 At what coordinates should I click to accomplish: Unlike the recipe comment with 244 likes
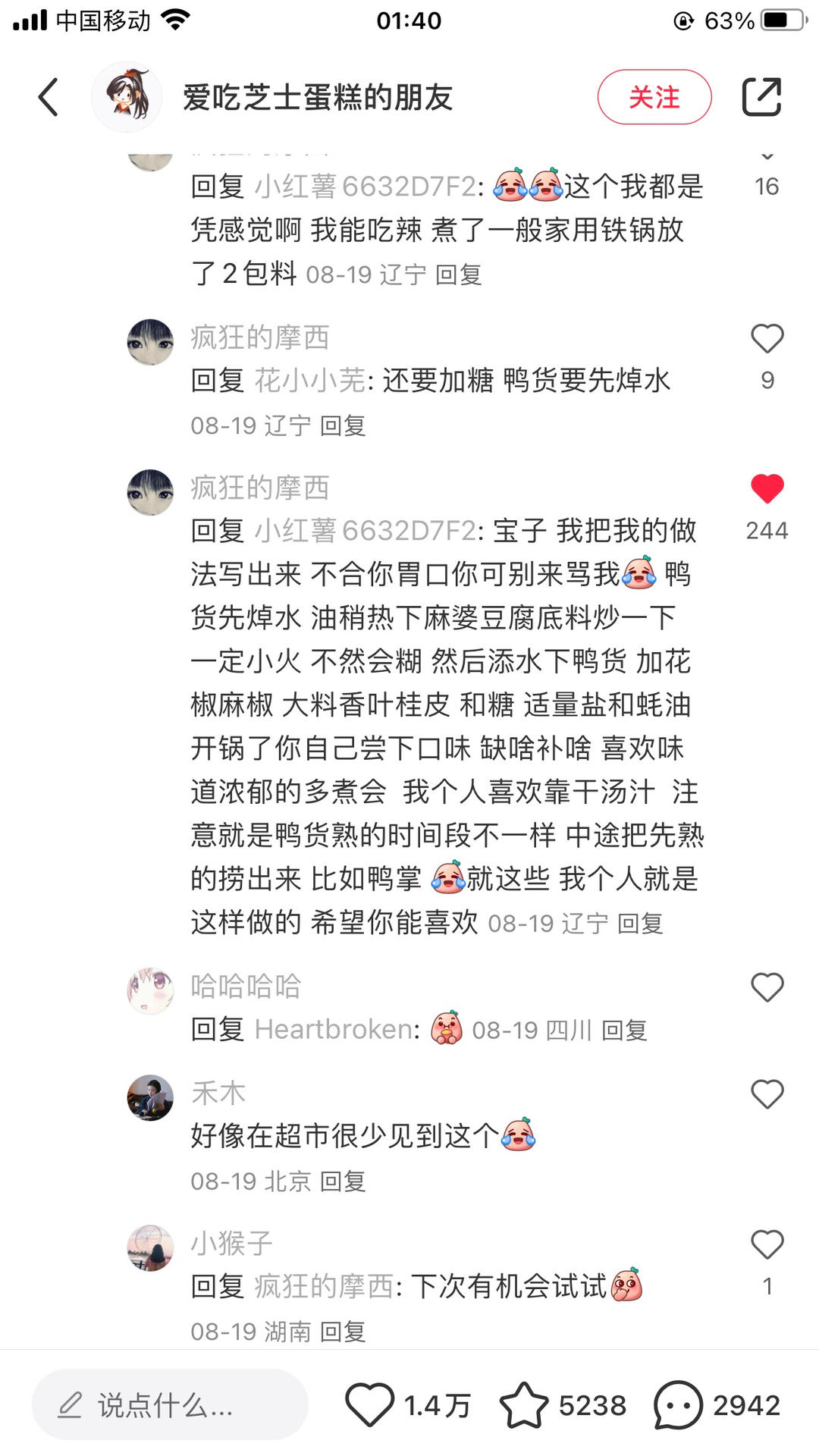(767, 489)
